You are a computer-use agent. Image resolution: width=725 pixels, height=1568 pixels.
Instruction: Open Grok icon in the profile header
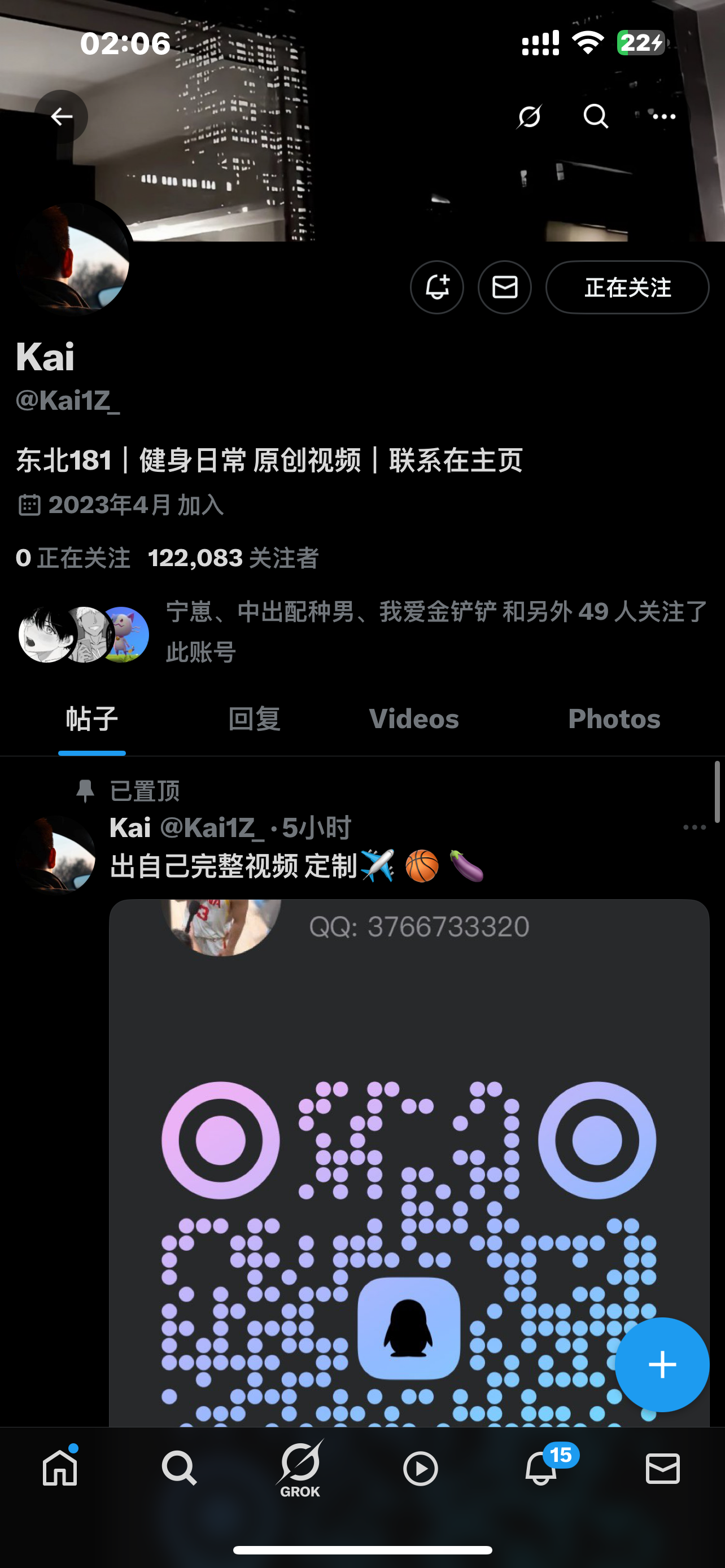pos(529,116)
